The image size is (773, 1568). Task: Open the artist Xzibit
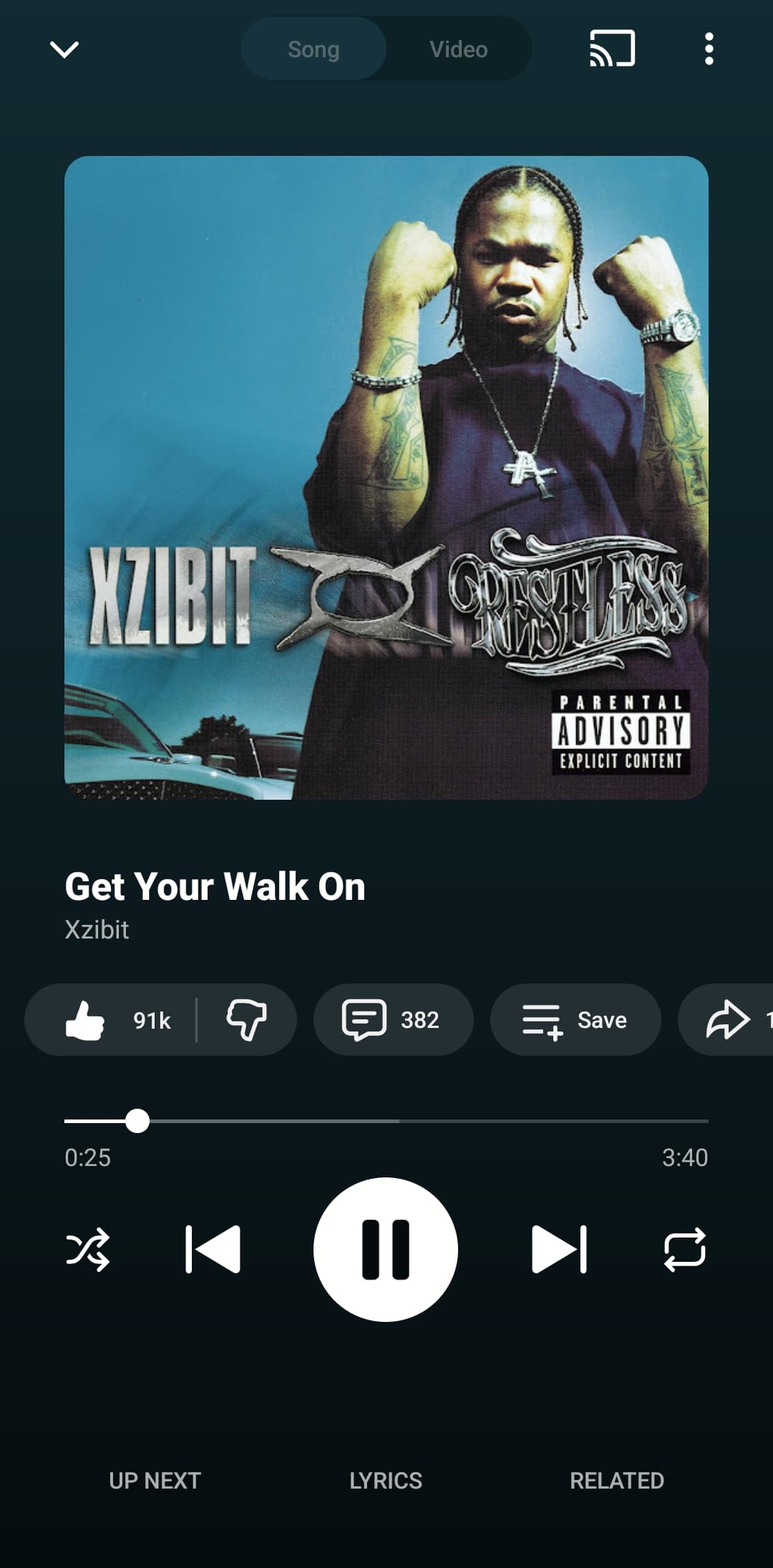[x=97, y=930]
